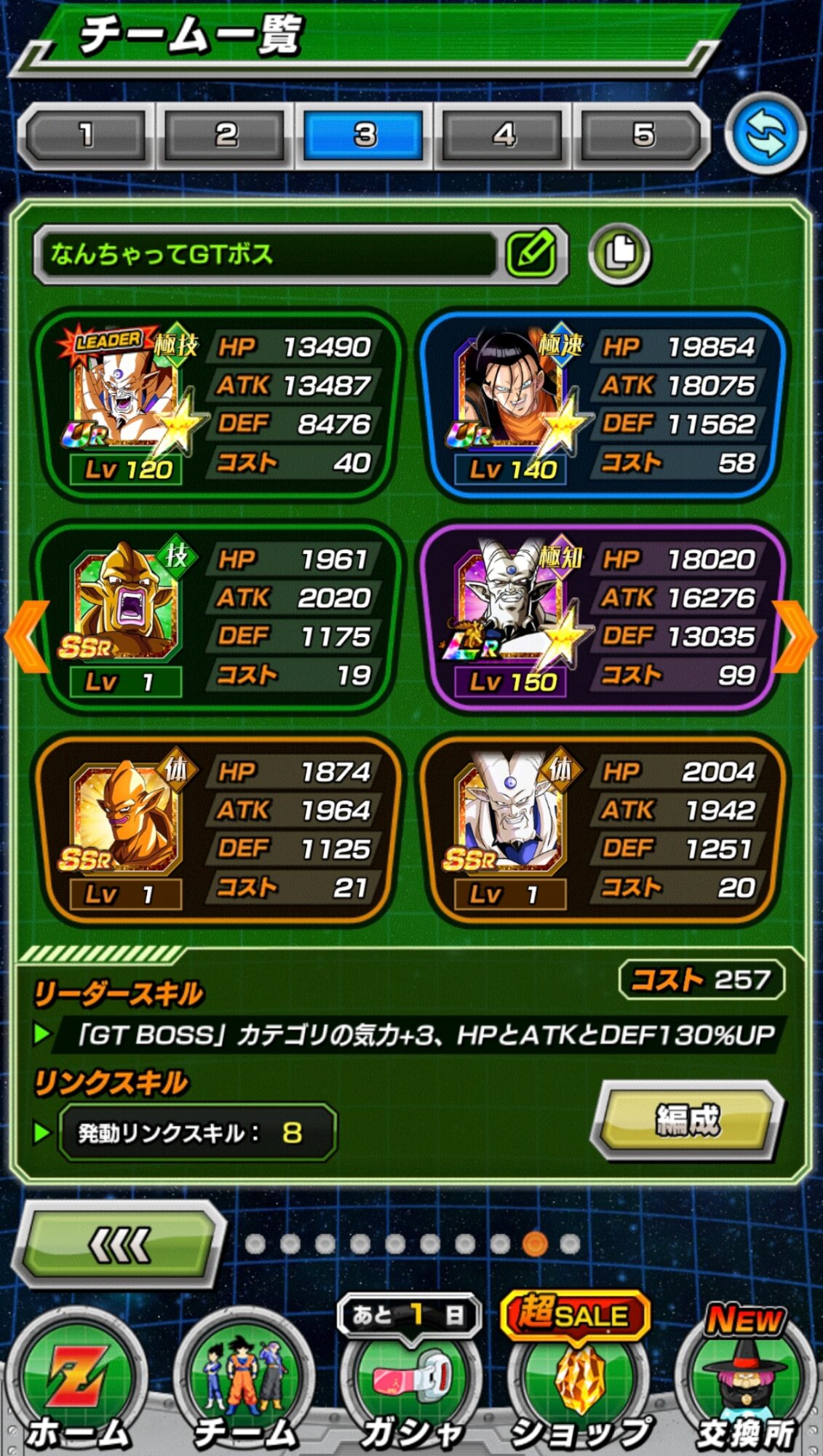823x1456 pixels.
Task: Open the SSR character with cost 20
Action: (603, 830)
